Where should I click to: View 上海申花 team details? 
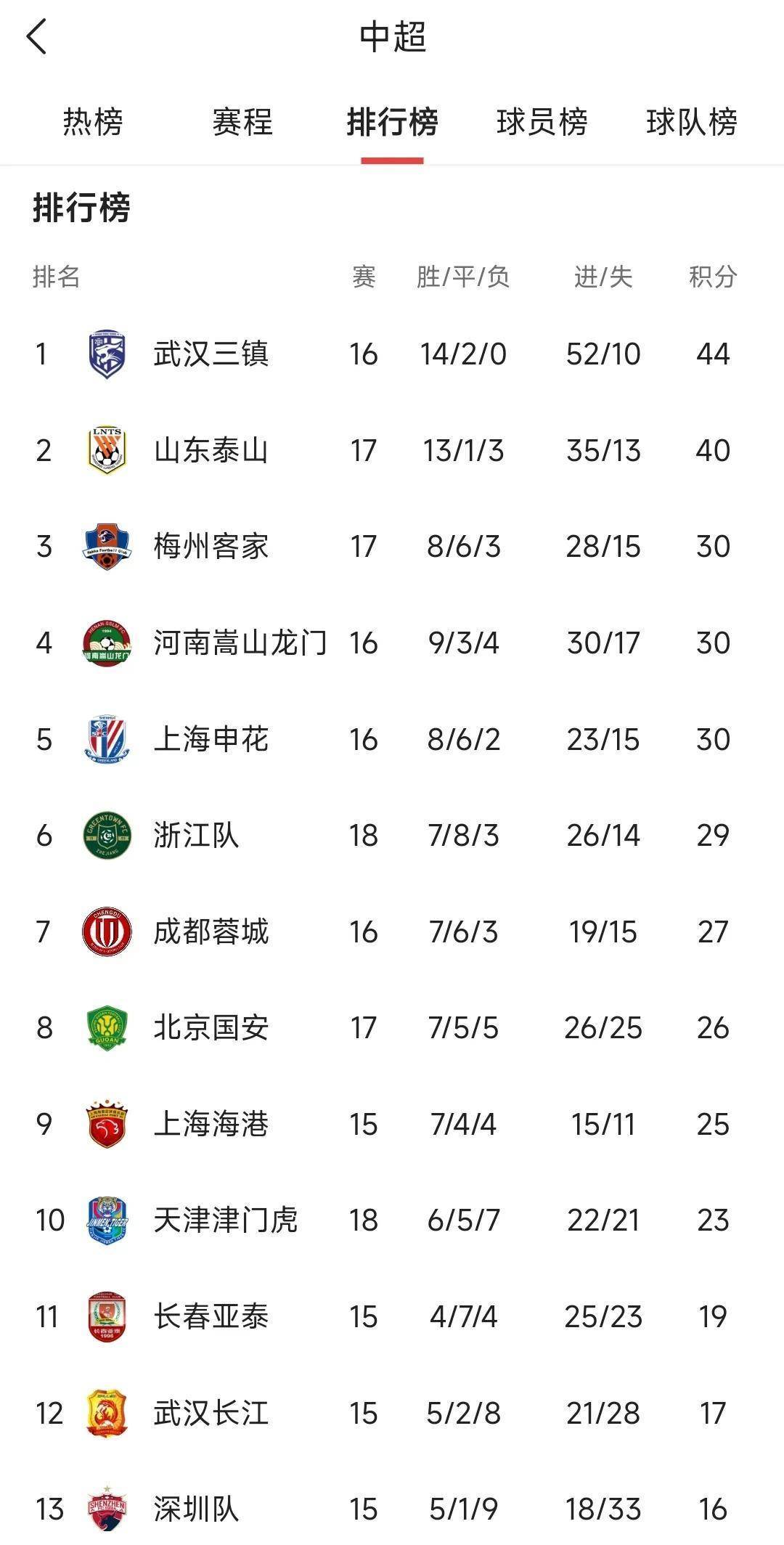(211, 740)
